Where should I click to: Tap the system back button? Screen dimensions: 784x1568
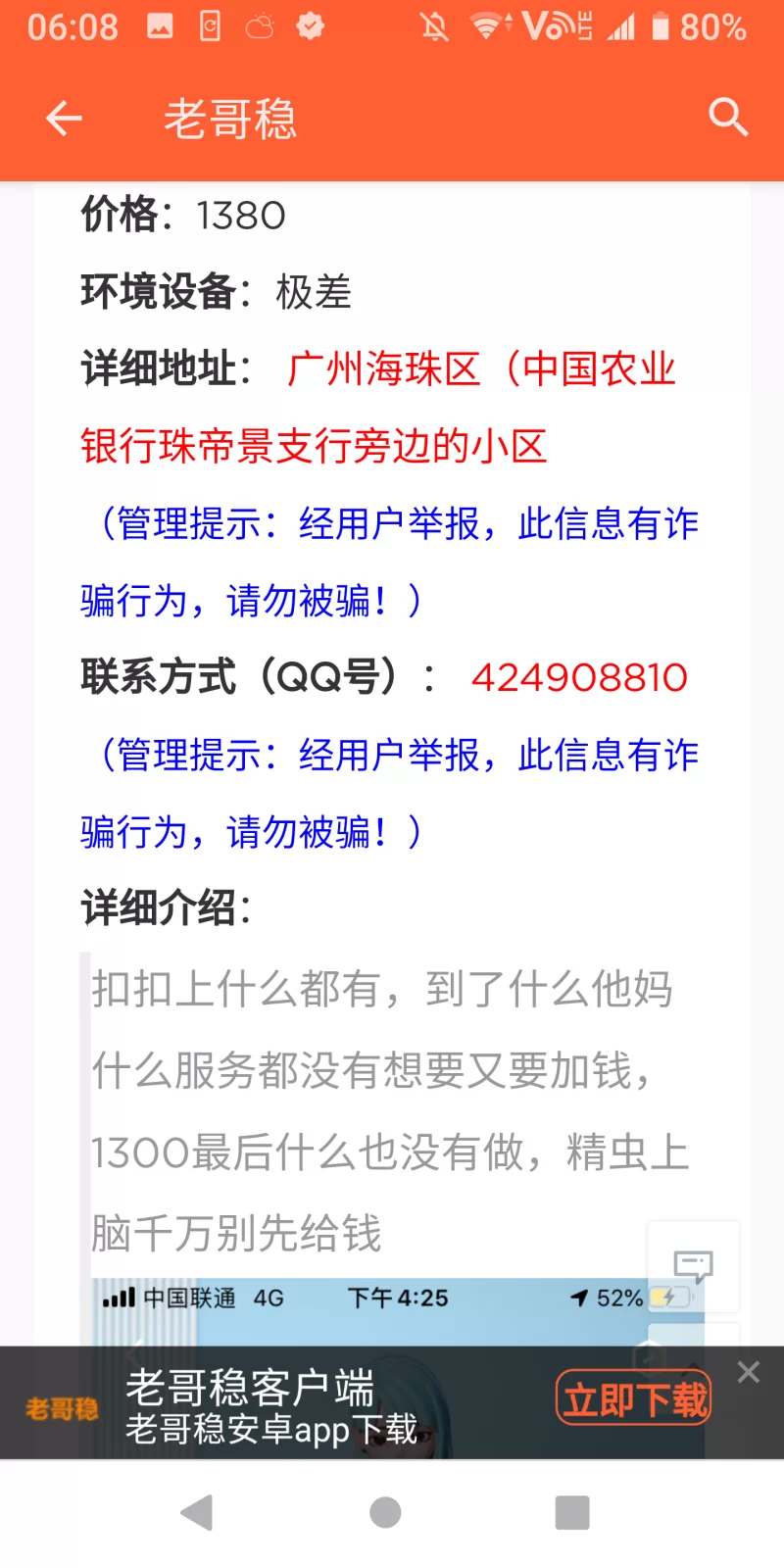coord(198,1512)
